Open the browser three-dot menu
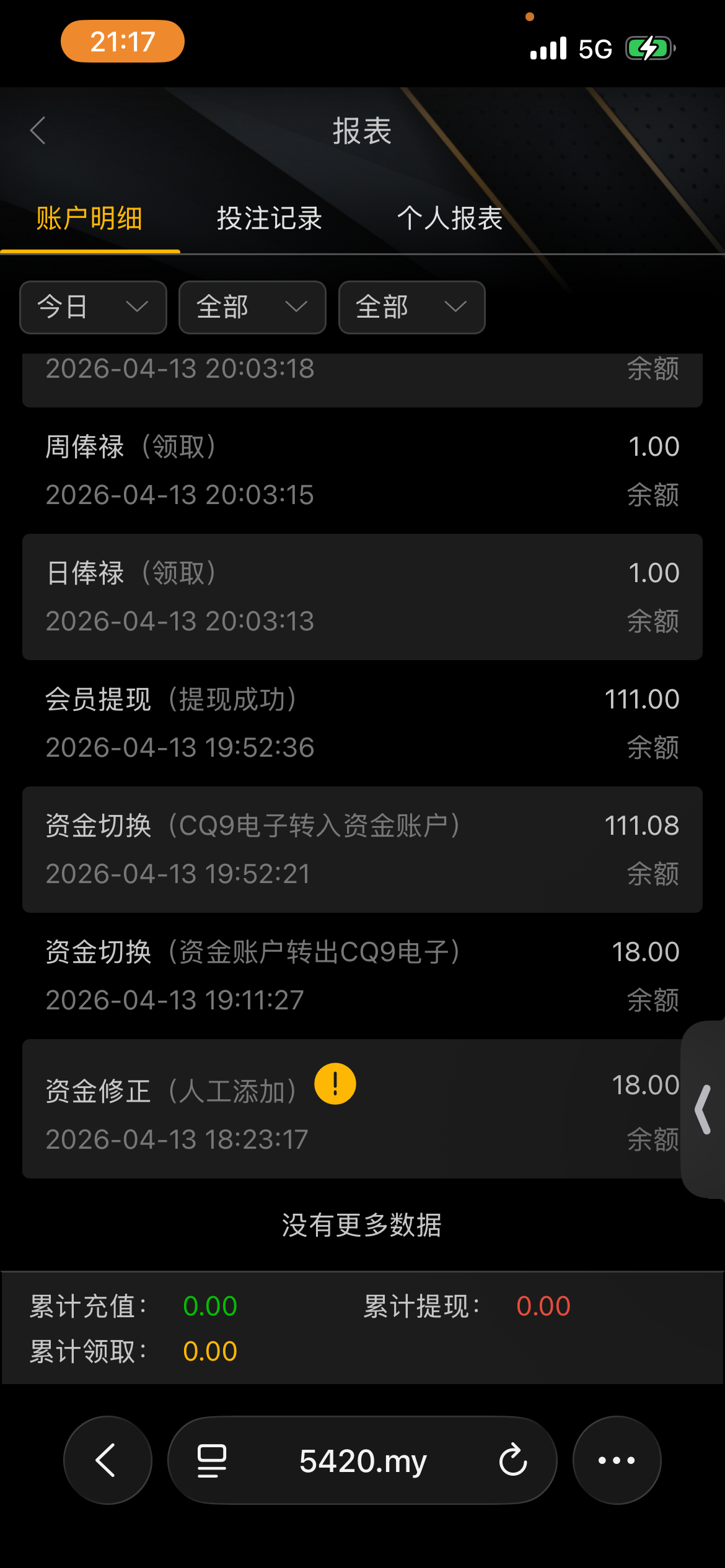 617,1460
